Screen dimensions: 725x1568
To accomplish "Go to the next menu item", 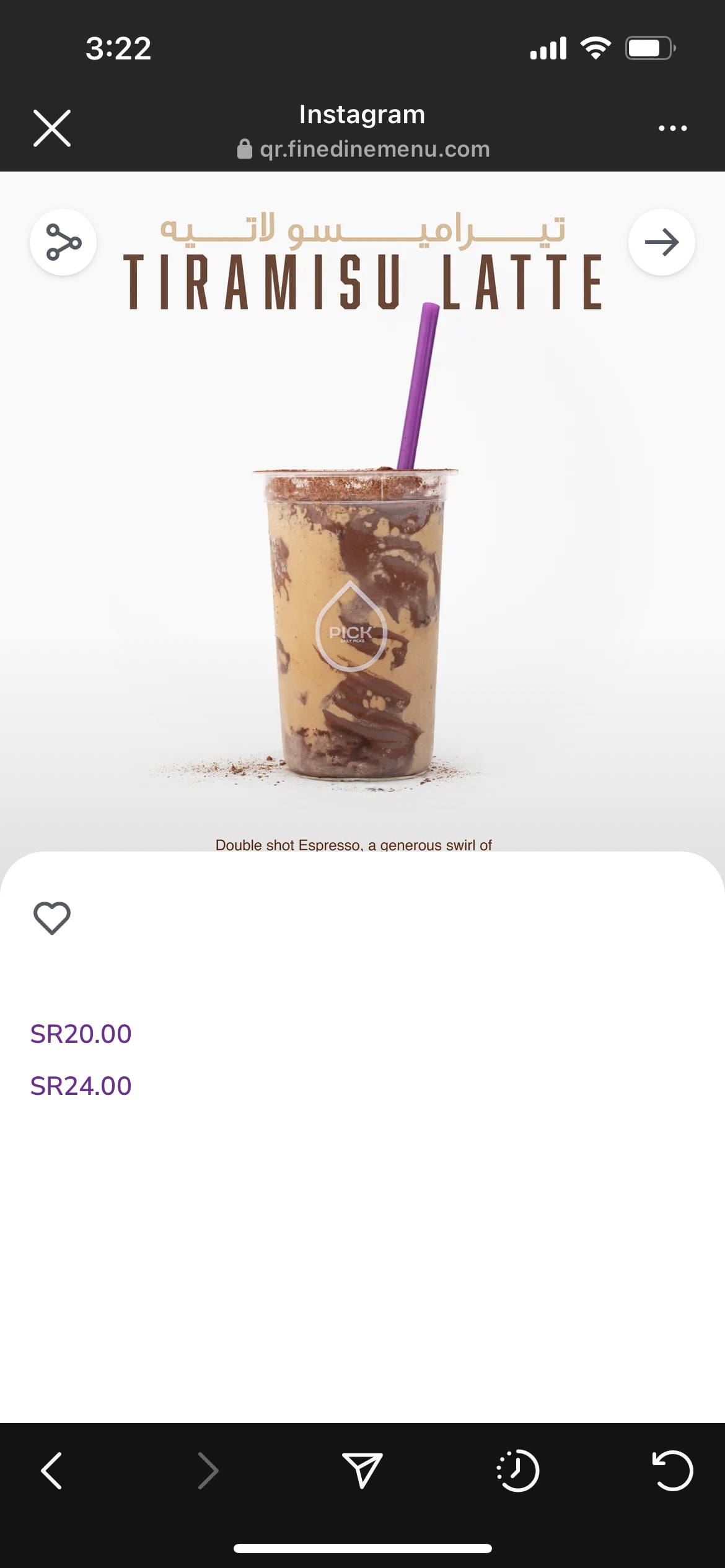I will coord(661,242).
